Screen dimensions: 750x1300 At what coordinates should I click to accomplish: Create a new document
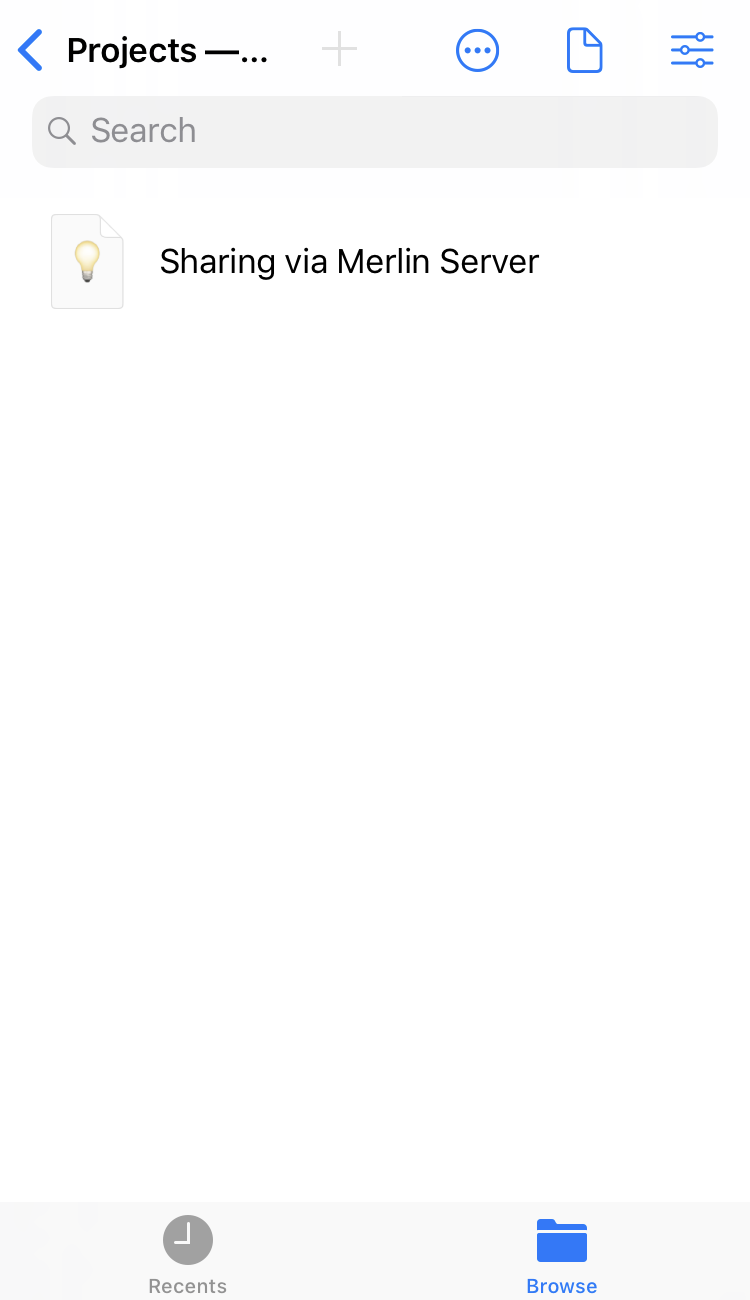pos(585,50)
